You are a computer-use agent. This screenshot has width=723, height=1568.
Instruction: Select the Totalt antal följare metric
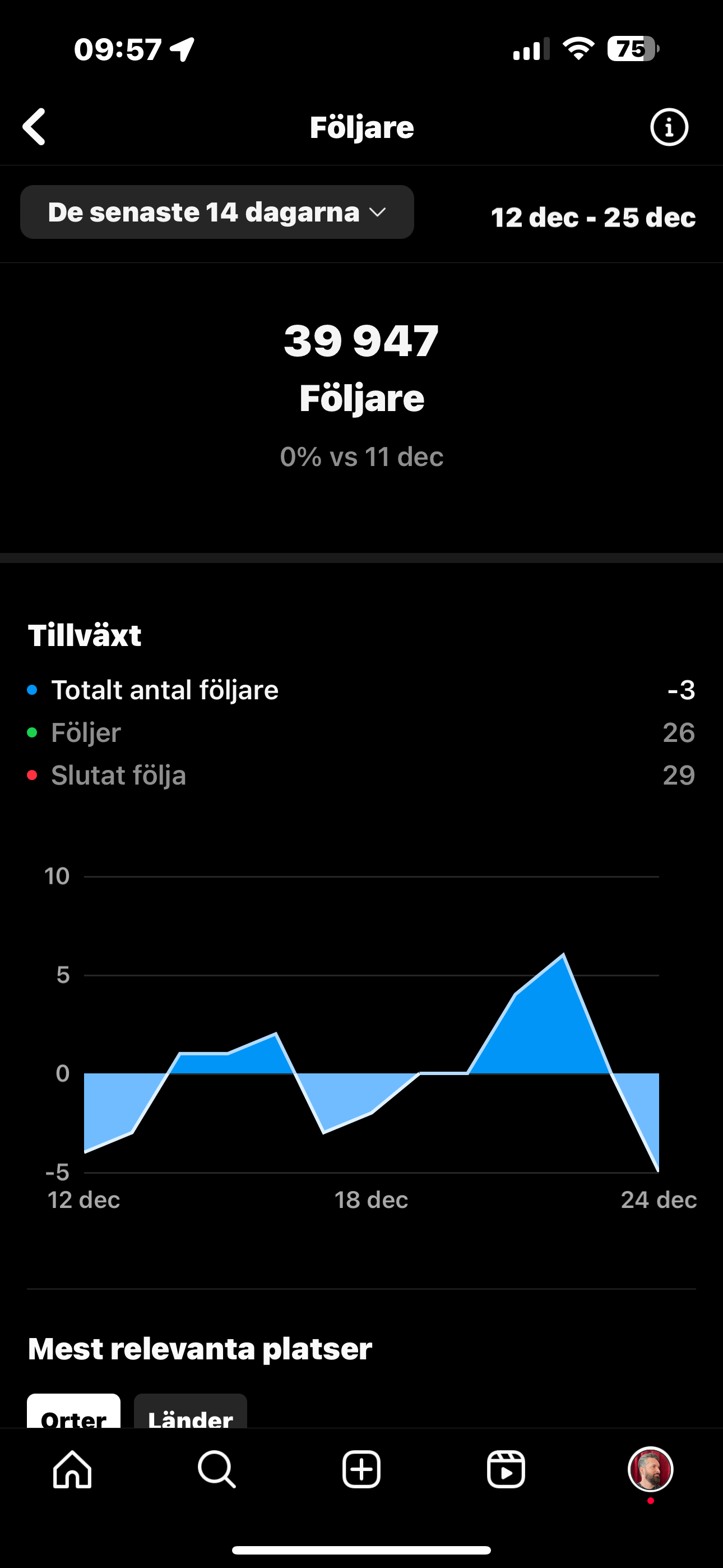pyautogui.click(x=361, y=690)
